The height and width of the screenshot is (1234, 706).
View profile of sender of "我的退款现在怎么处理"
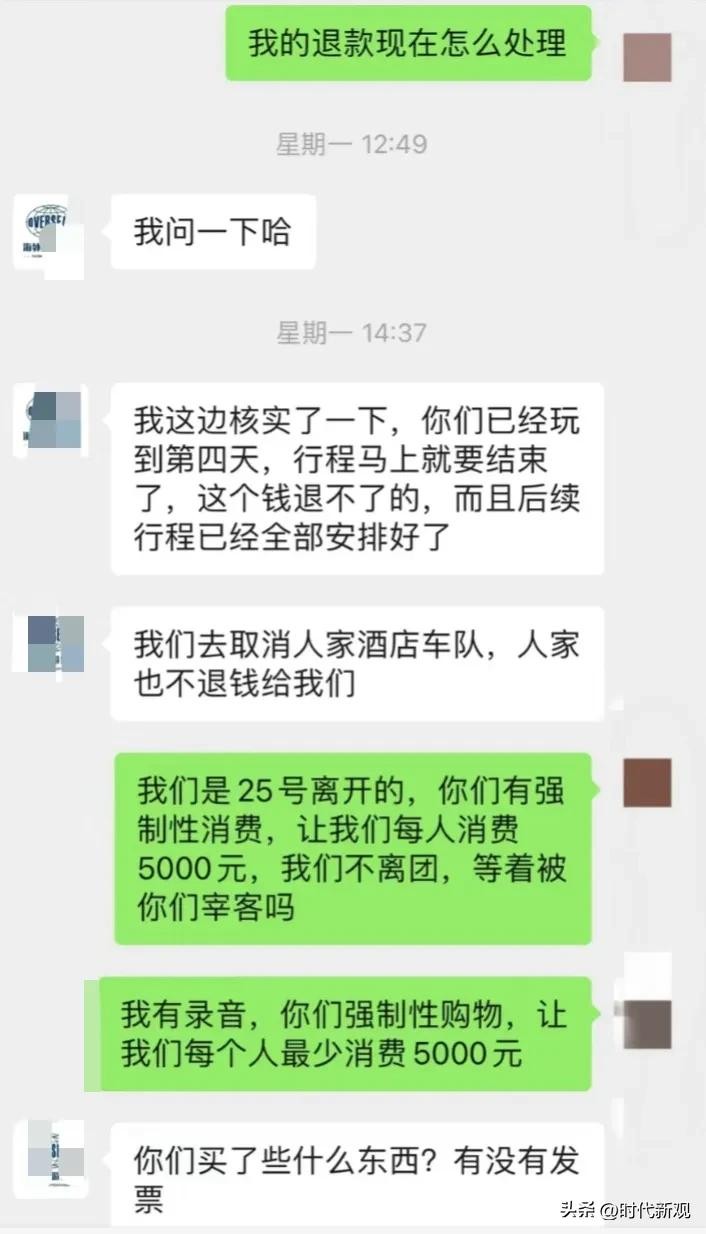[x=647, y=56]
